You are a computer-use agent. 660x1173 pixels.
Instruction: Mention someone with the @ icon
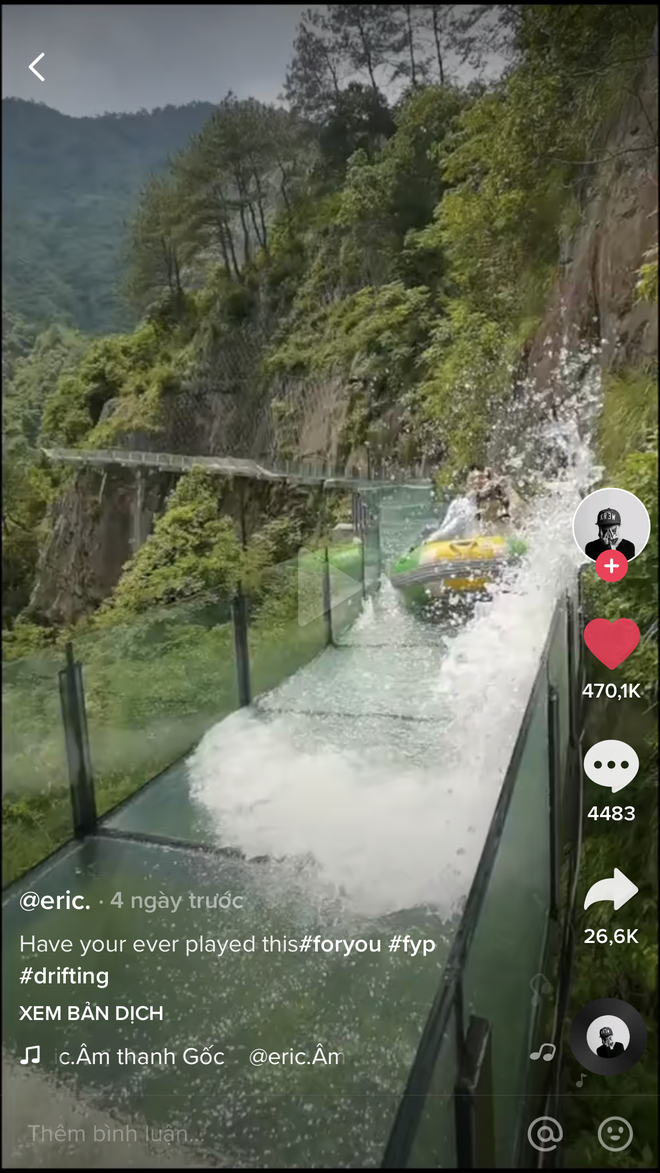tap(545, 1134)
